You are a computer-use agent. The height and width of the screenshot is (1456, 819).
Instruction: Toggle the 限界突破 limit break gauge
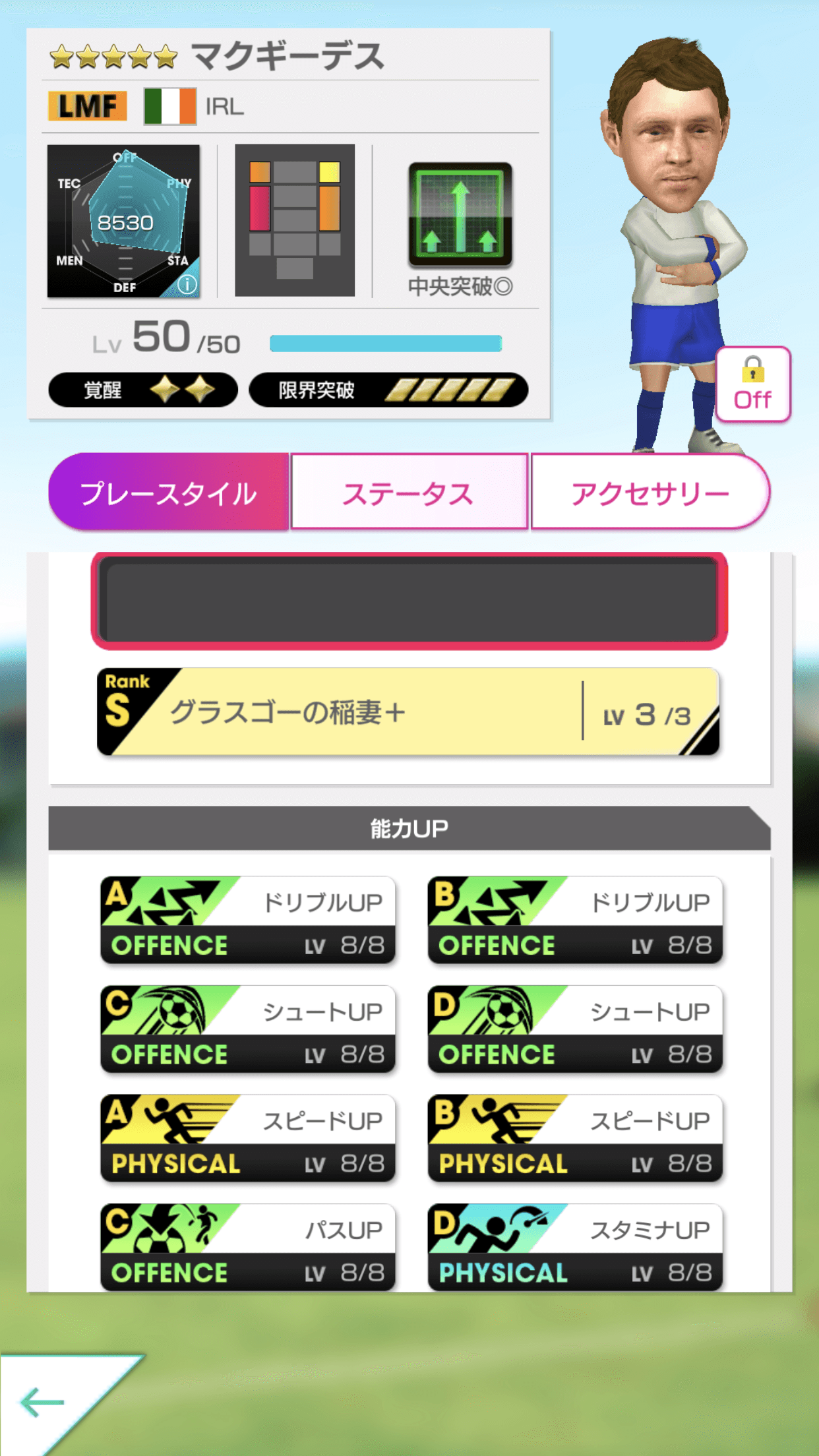pyautogui.click(x=388, y=390)
